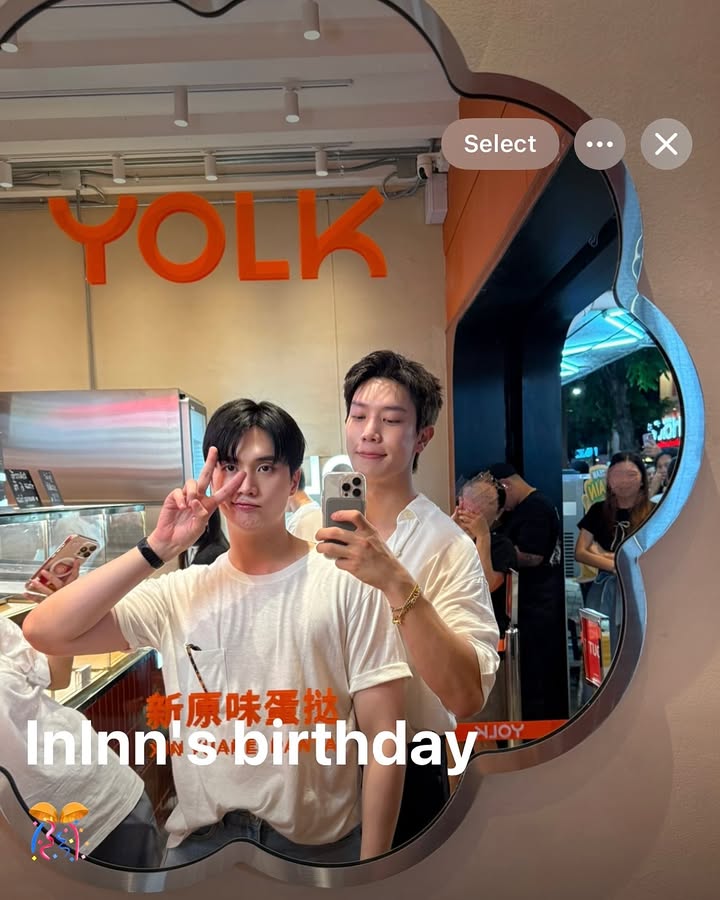Tap the Select button
720x900 pixels.
[x=500, y=144]
